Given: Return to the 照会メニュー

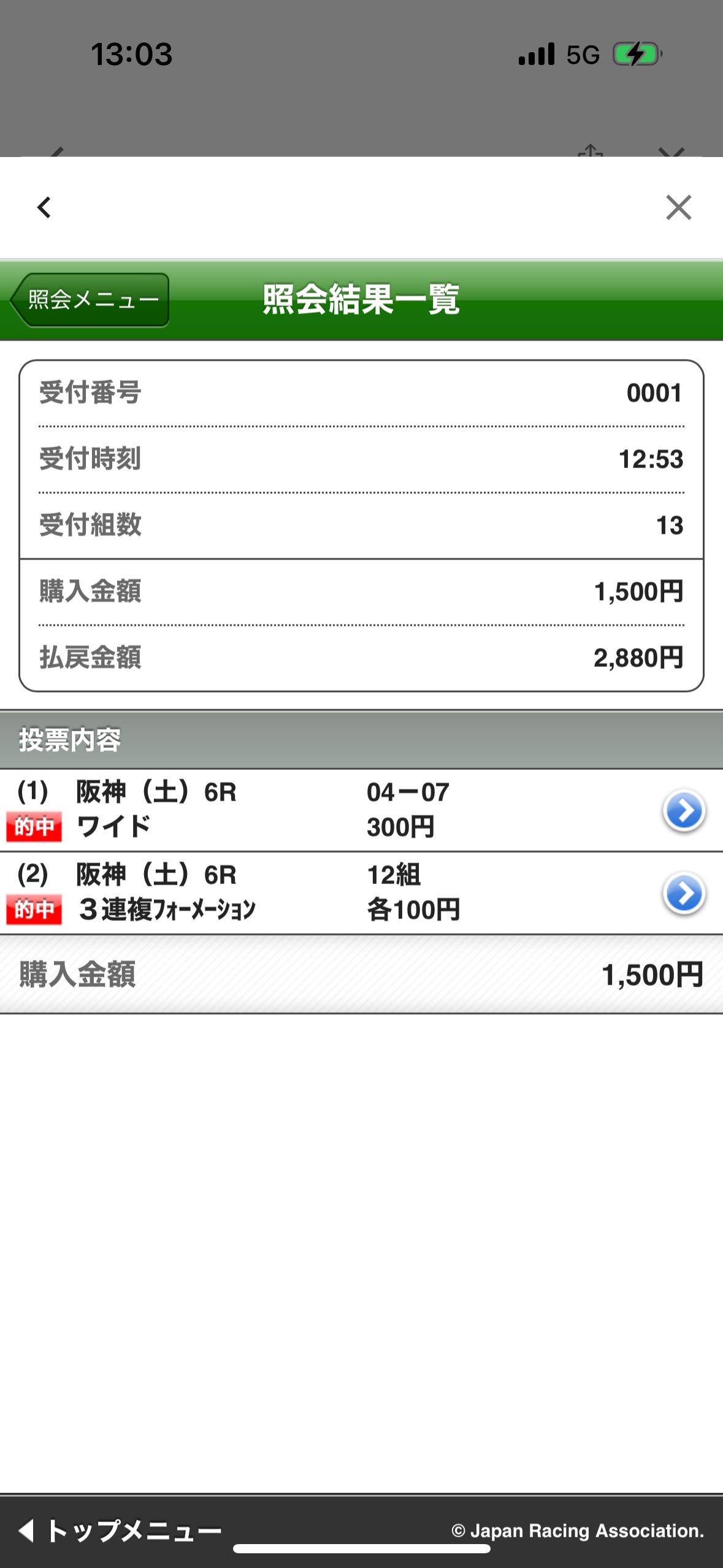Looking at the screenshot, I should pyautogui.click(x=91, y=300).
